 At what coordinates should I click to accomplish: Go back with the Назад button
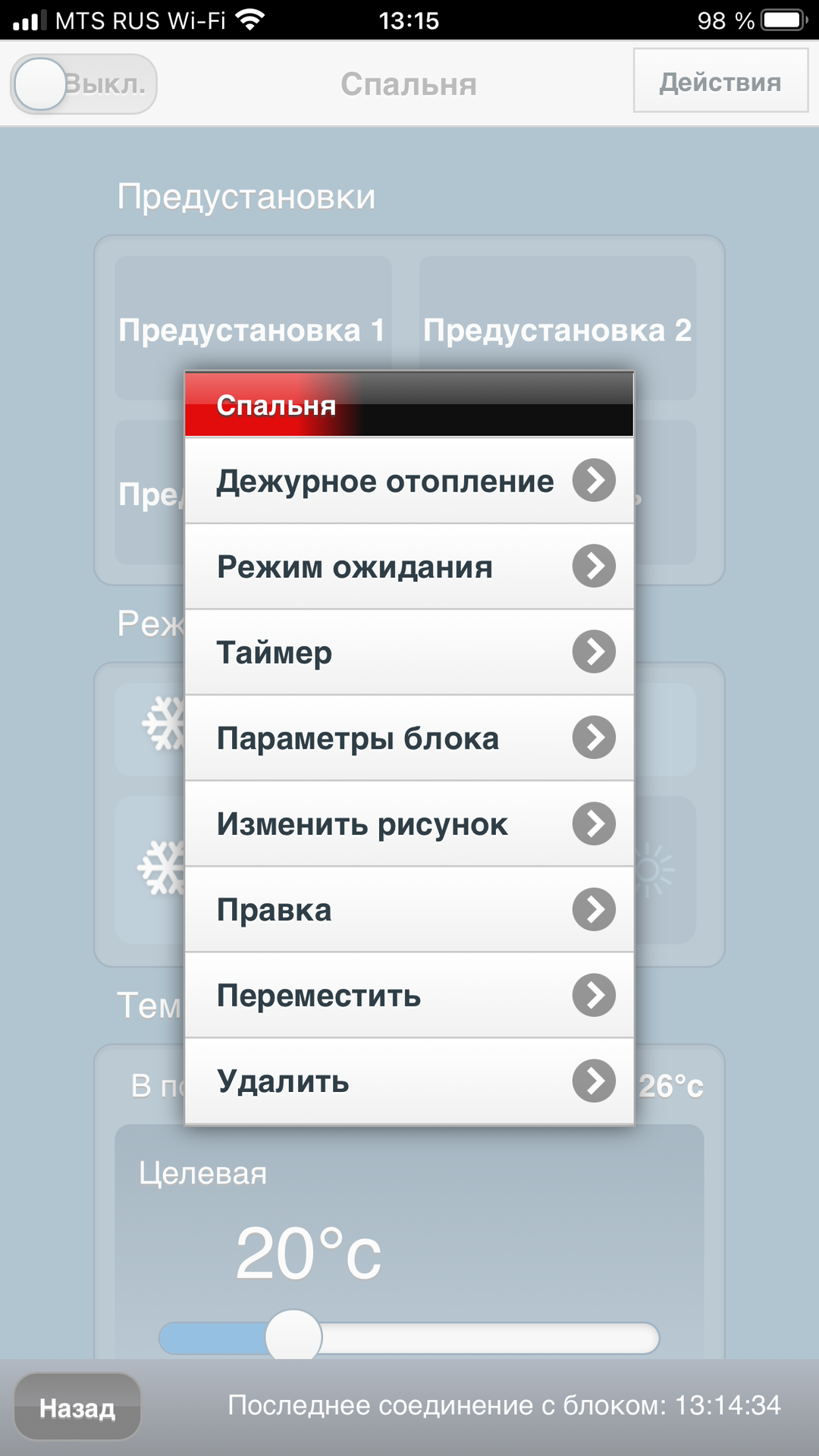(77, 1407)
